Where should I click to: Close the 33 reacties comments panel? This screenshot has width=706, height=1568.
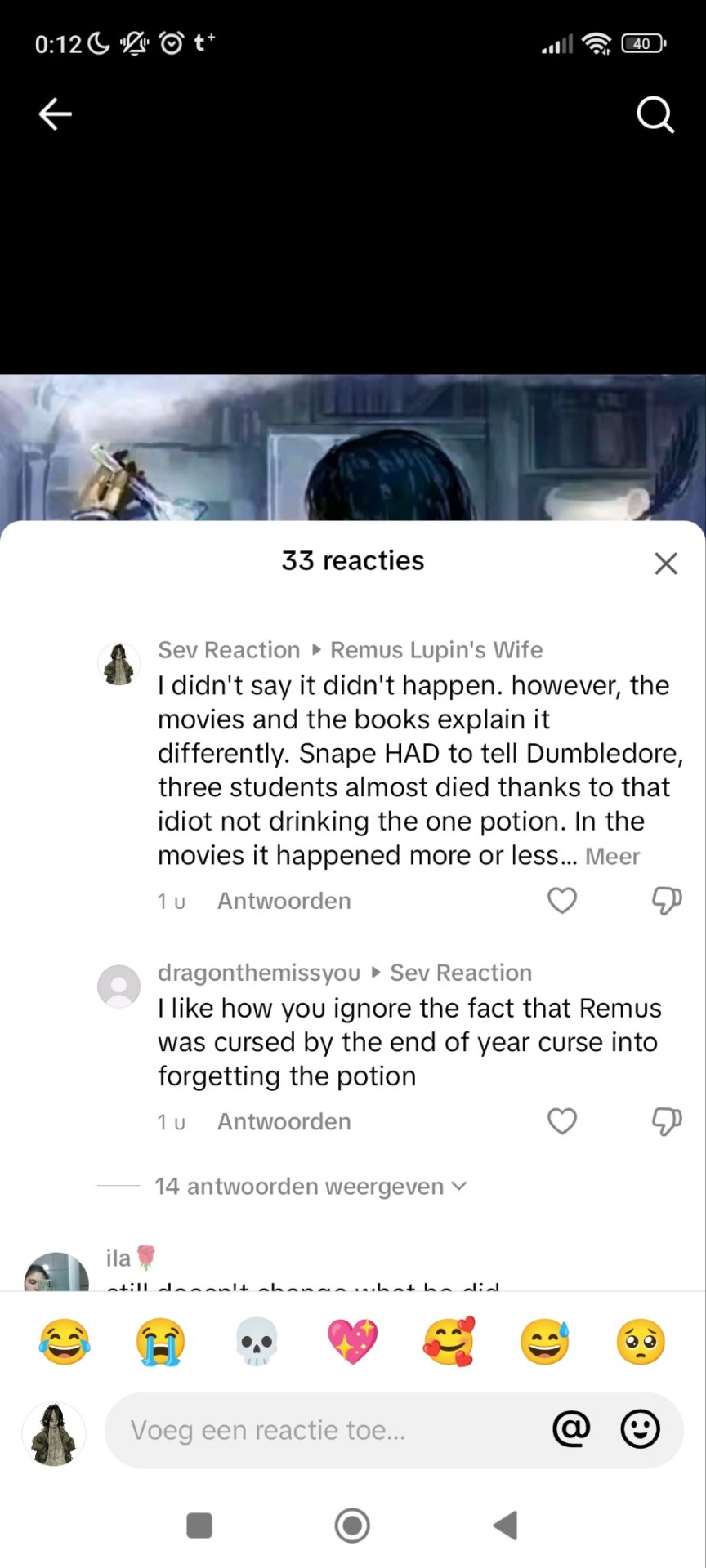pyautogui.click(x=666, y=563)
